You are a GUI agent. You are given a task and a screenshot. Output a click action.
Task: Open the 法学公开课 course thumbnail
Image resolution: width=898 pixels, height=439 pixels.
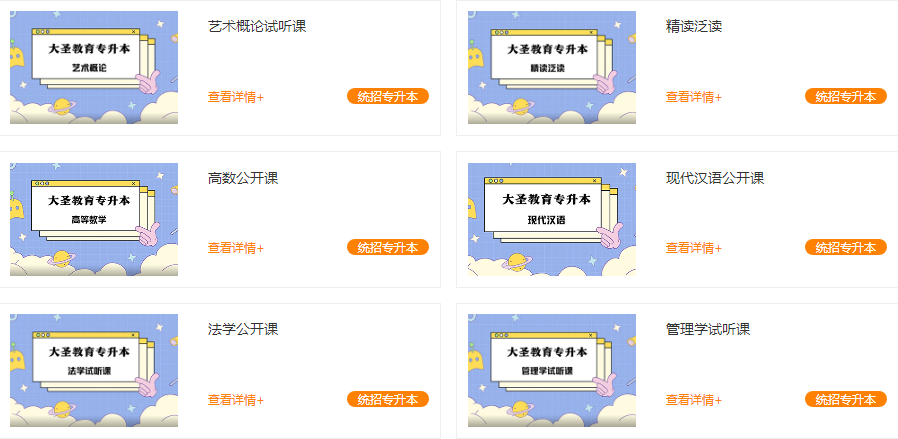coord(94,370)
